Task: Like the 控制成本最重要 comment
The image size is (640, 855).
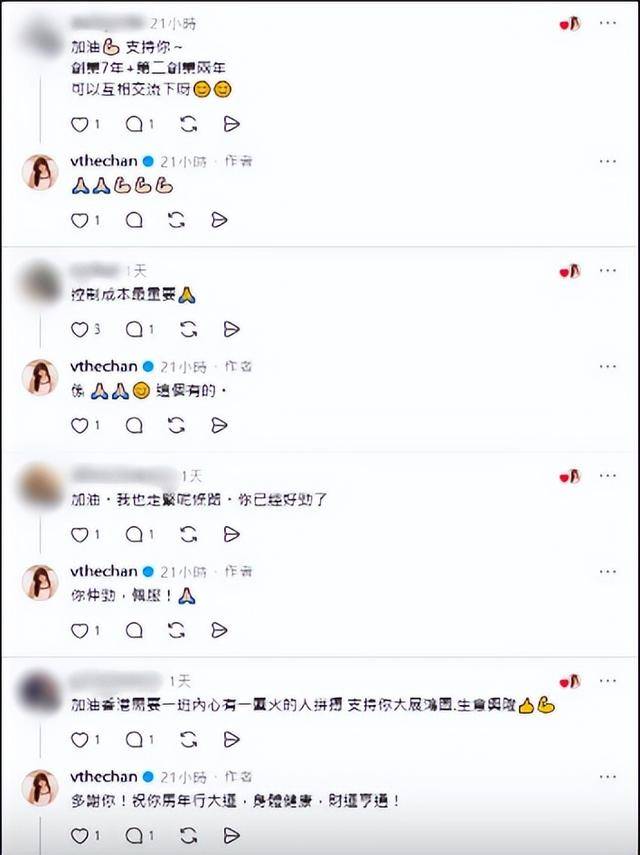Action: tap(81, 329)
